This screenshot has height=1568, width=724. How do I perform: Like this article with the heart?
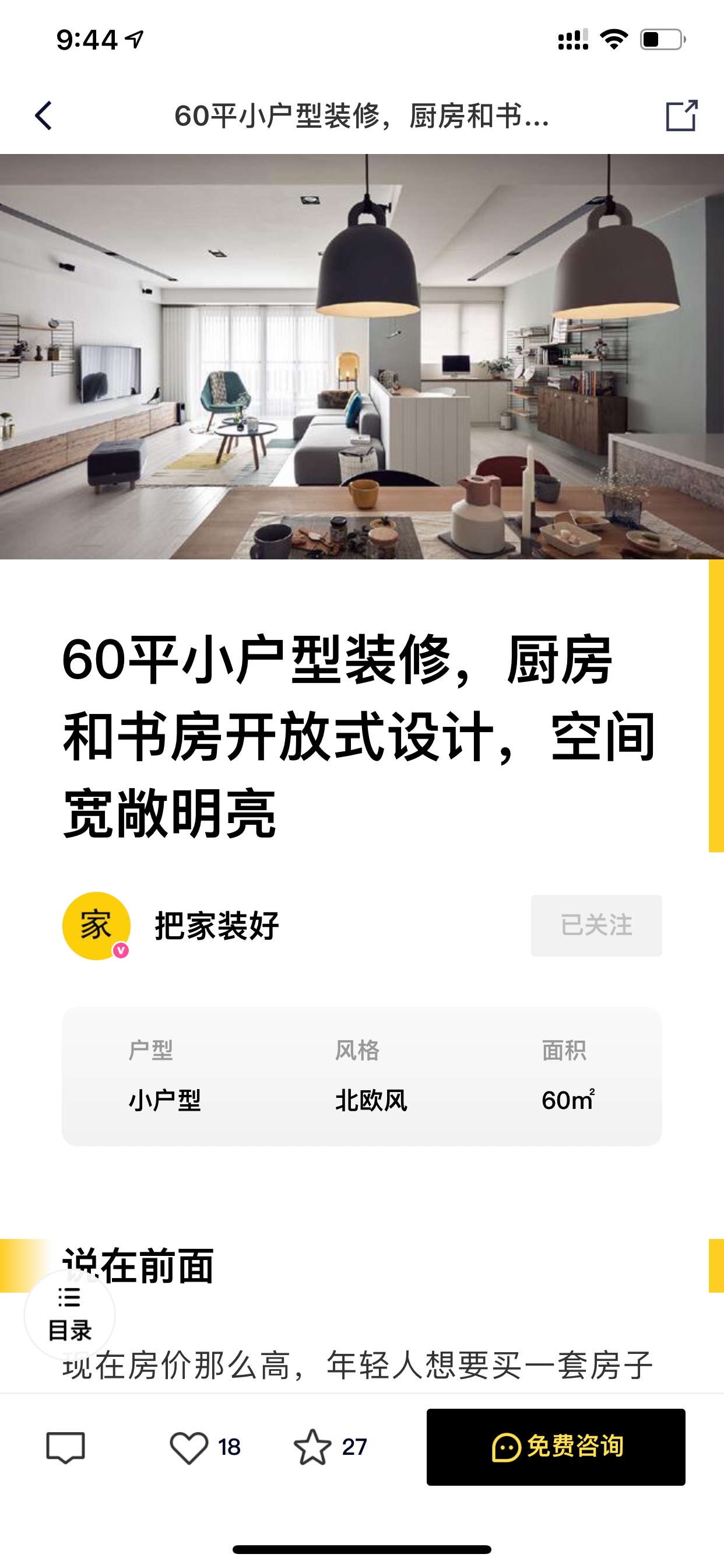(x=189, y=1447)
